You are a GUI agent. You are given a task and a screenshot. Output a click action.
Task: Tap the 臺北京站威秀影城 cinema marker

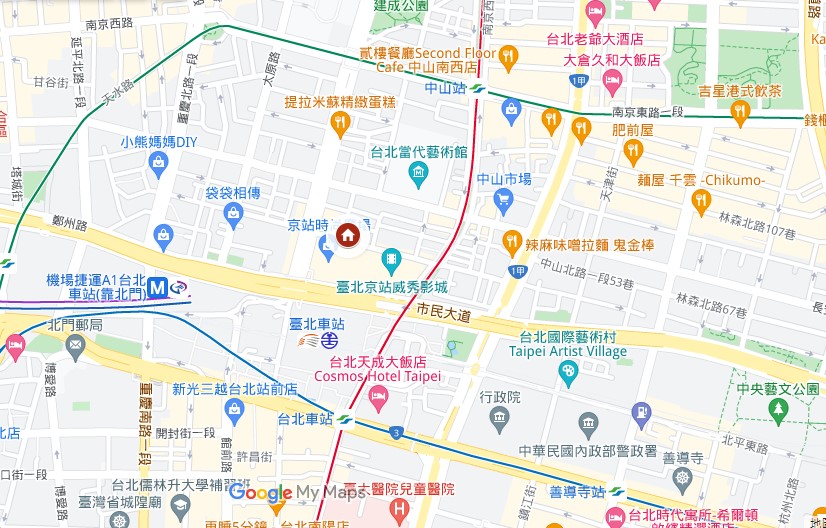(x=392, y=264)
